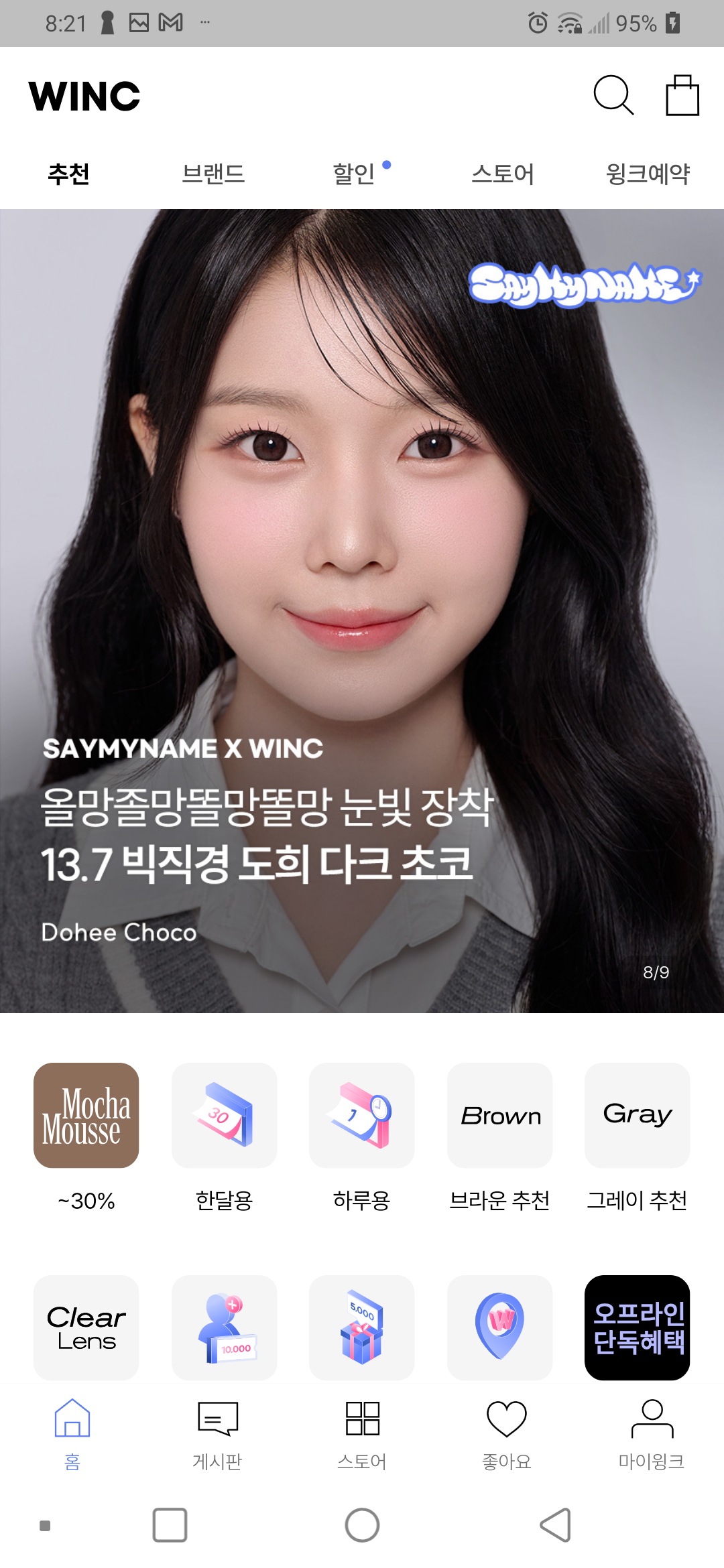Open the 좋아요 likes tab
Image resolution: width=724 pixels, height=1568 pixels.
tap(507, 1434)
